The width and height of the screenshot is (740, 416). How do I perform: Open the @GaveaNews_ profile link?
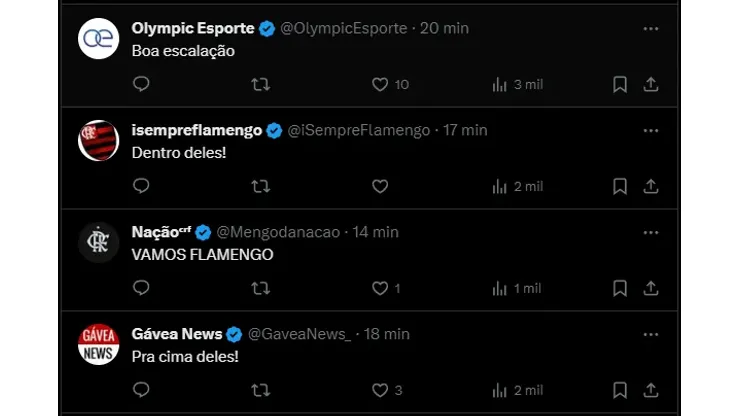pyautogui.click(x=299, y=334)
